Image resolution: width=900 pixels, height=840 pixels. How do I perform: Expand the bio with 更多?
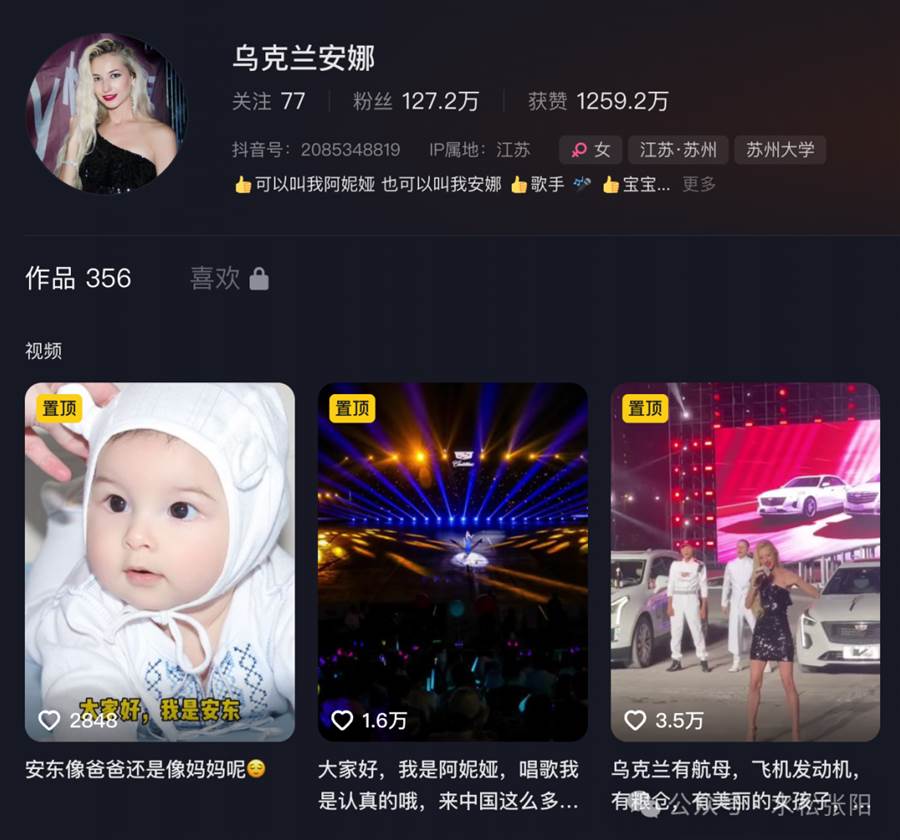pyautogui.click(x=699, y=184)
